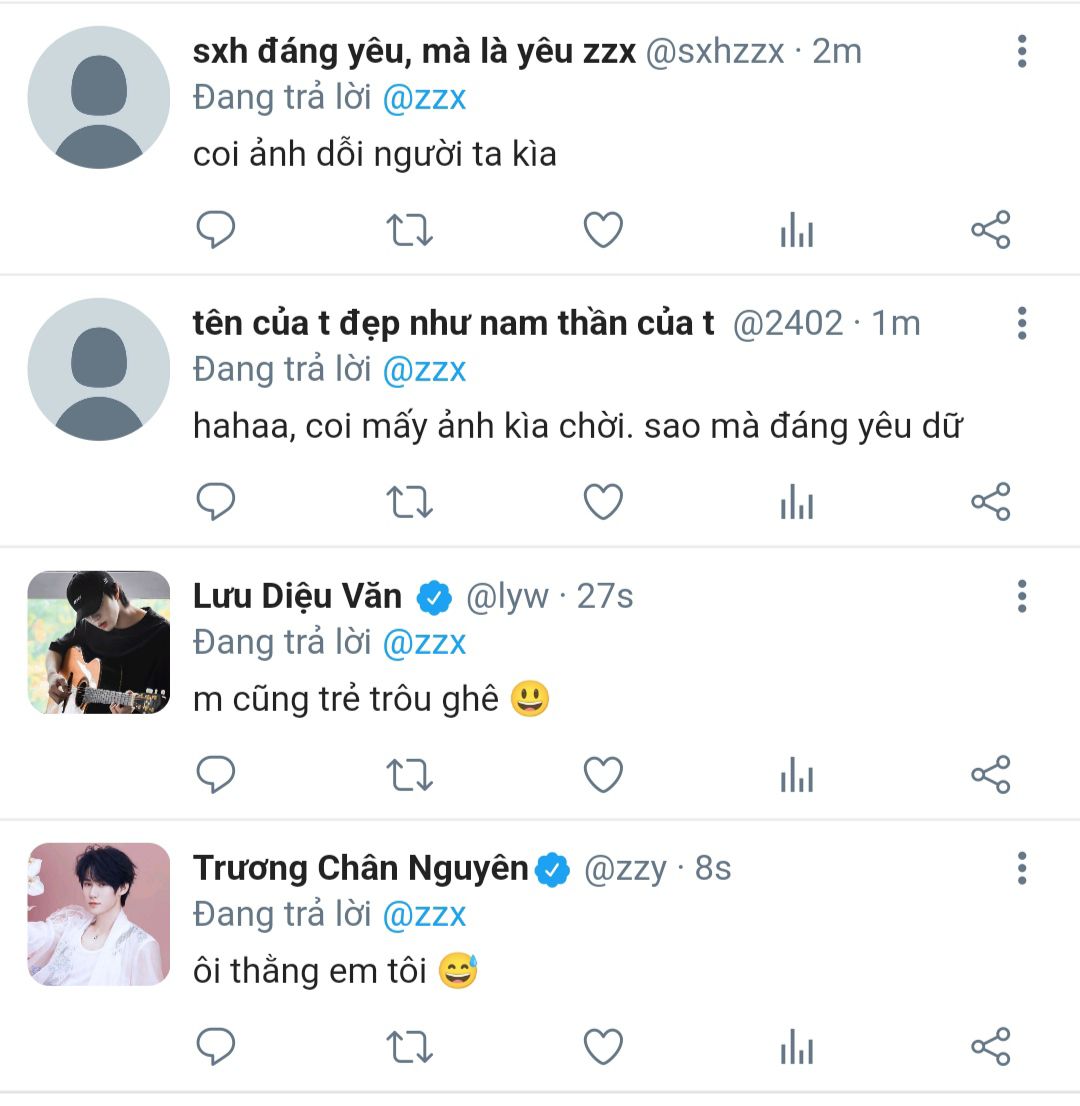1080x1106 pixels.
Task: Open Trương Chân Nguyên's profile picture
Action: pyautogui.click(x=99, y=914)
